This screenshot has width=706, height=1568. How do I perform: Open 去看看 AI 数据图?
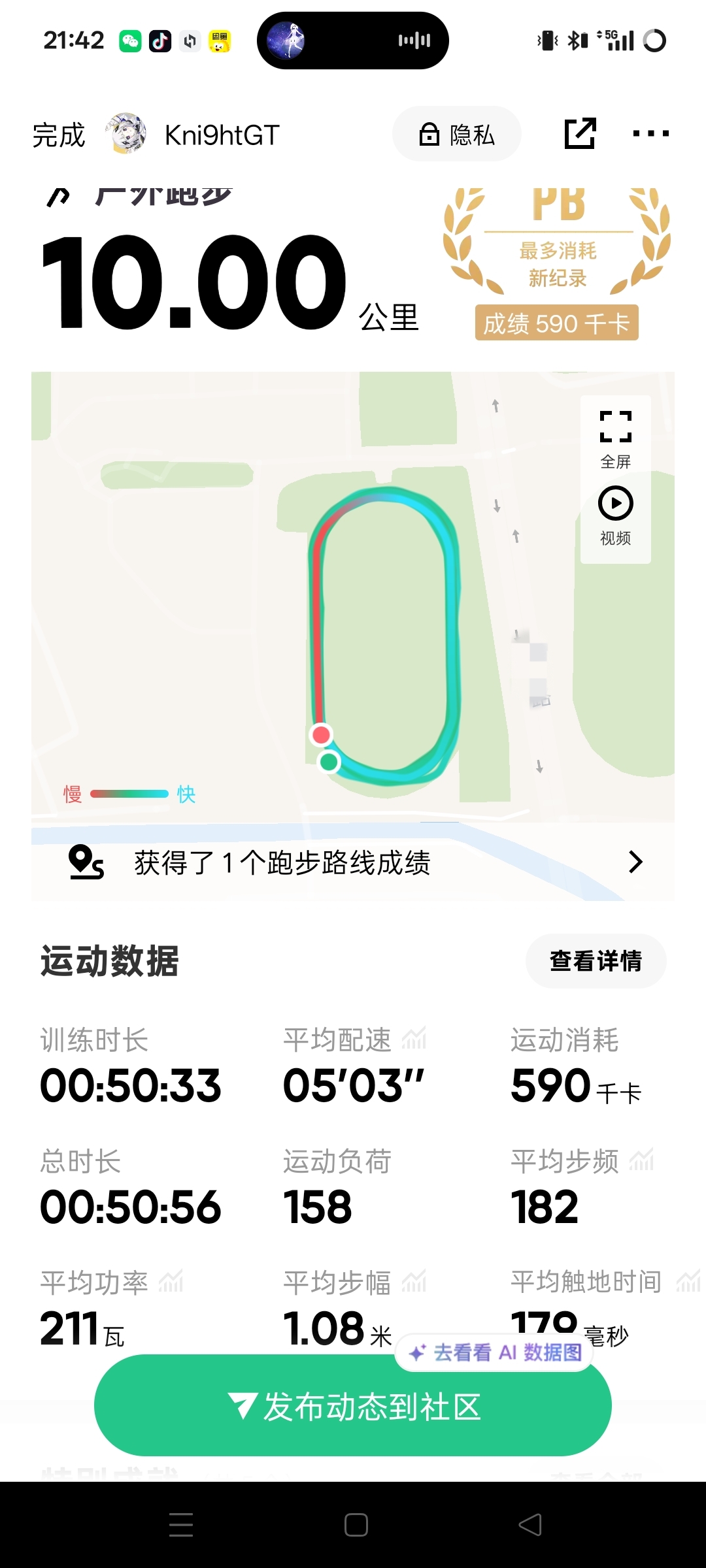[495, 1352]
